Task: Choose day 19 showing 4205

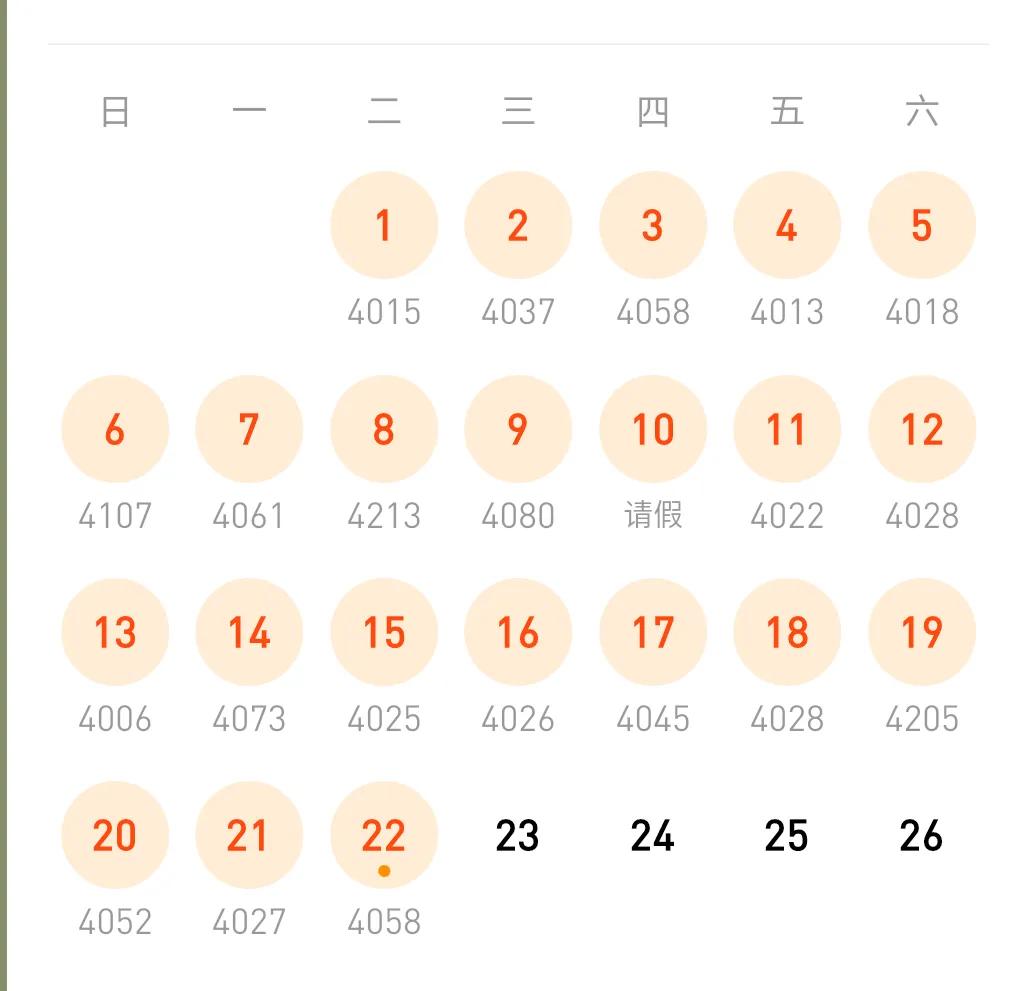Action: click(x=921, y=633)
